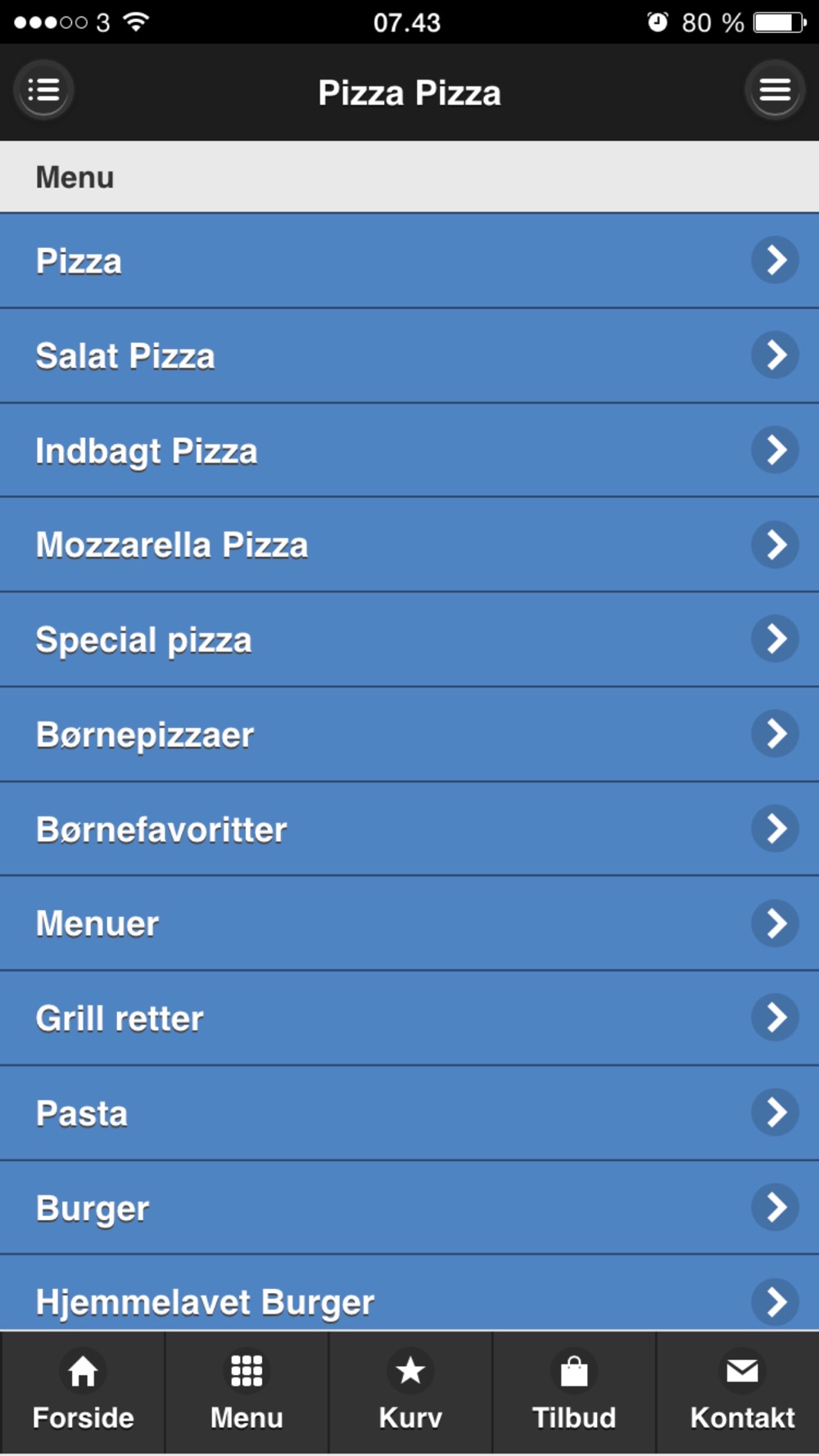Browse Pasta dishes
819x1456 pixels.
[x=409, y=1113]
